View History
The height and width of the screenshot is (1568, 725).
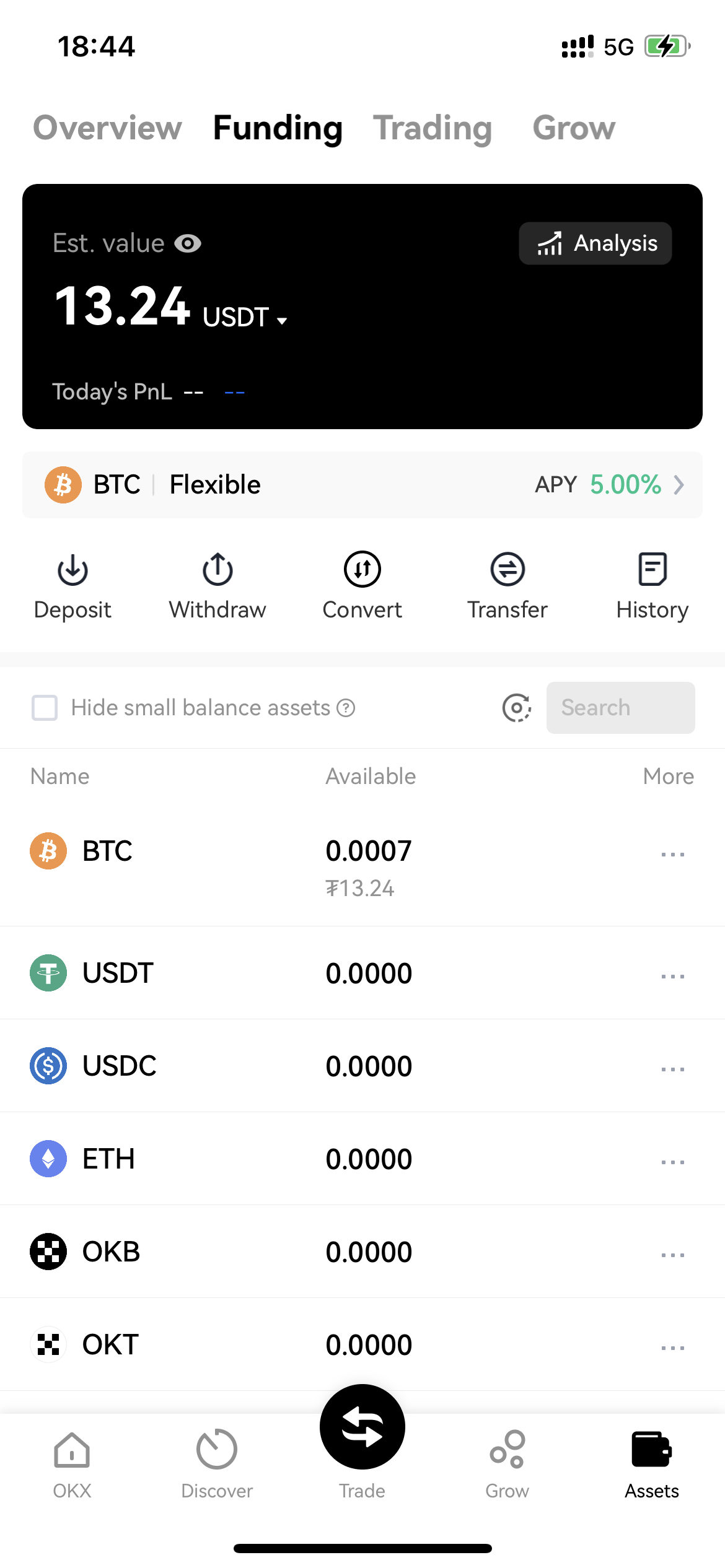pyautogui.click(x=652, y=585)
